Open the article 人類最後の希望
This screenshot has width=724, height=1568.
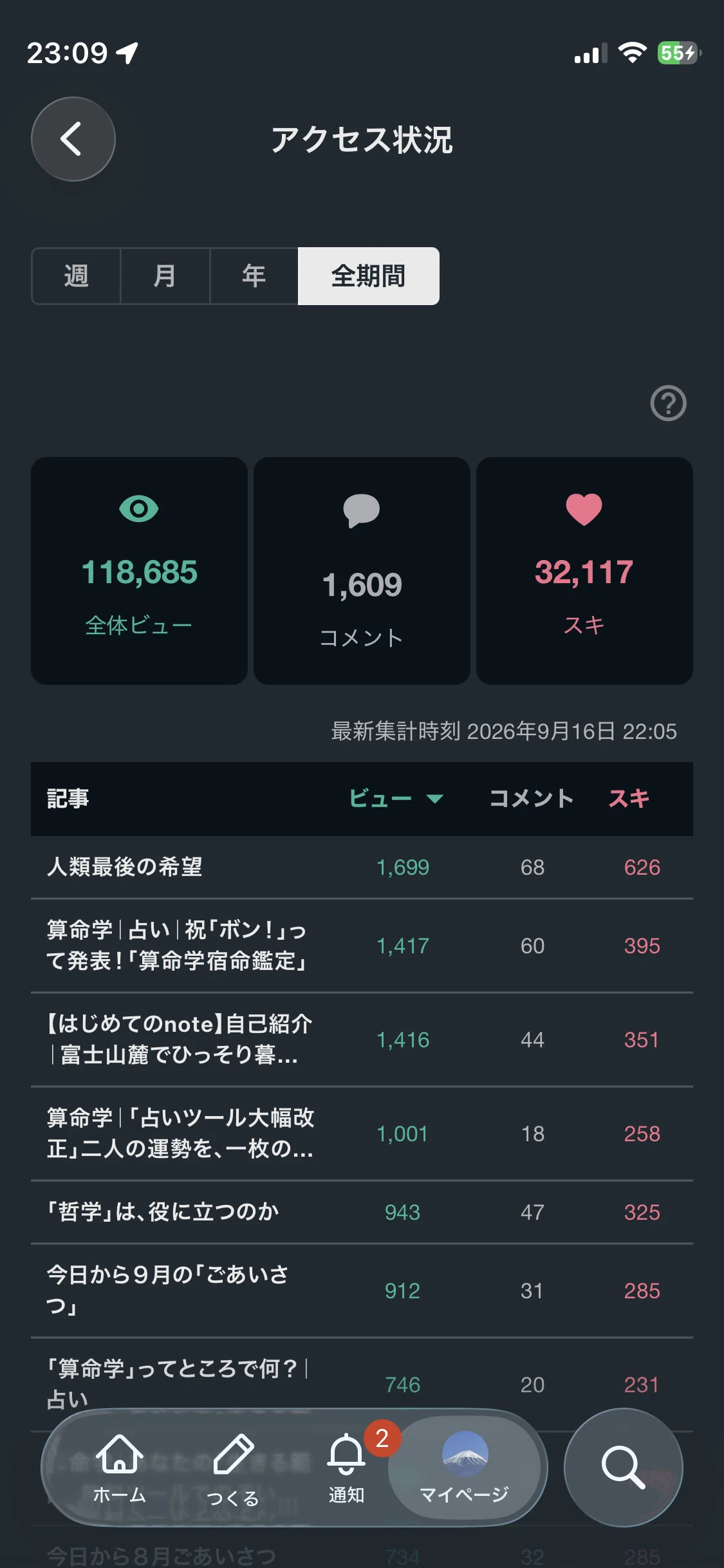pos(362,867)
